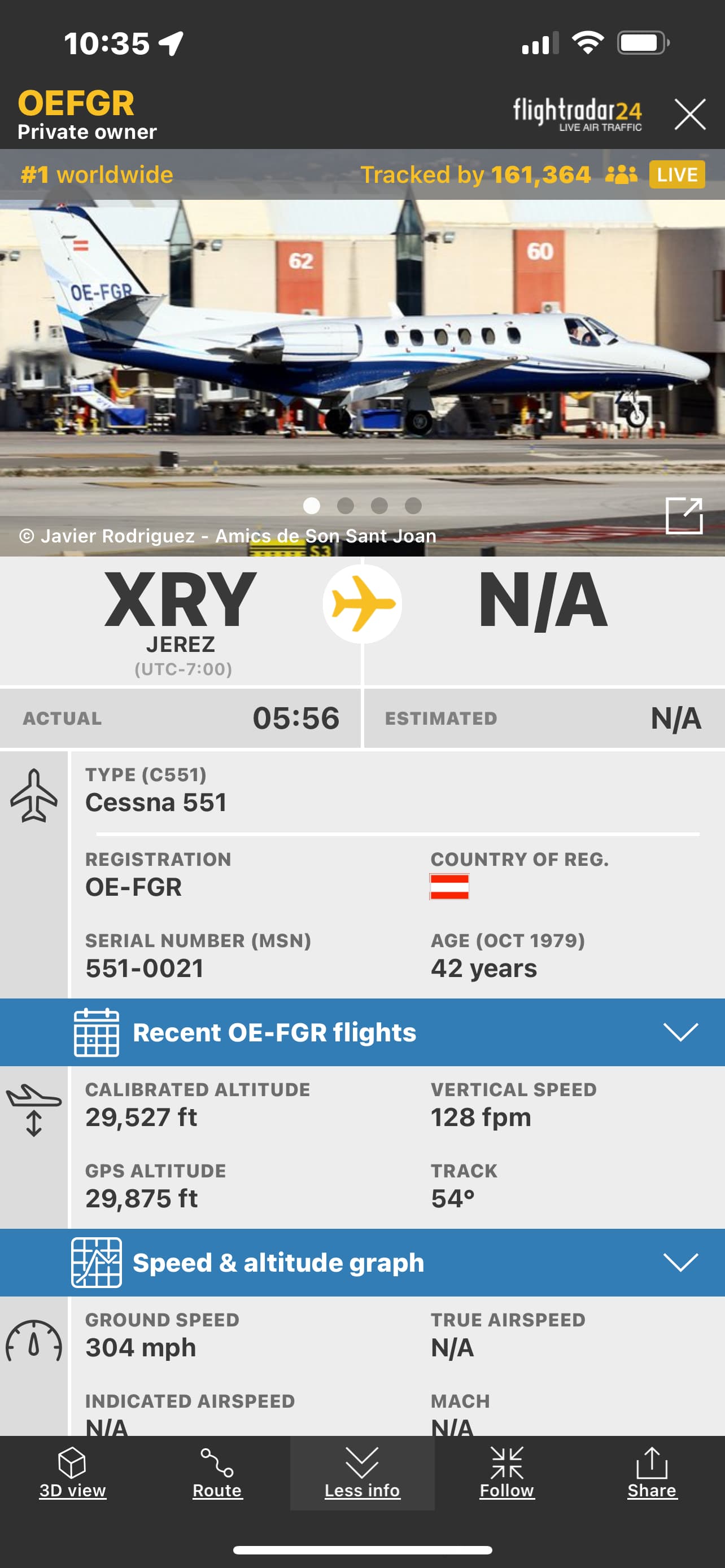Show the flight Route on map
The width and height of the screenshot is (725, 1568).
217,1472
